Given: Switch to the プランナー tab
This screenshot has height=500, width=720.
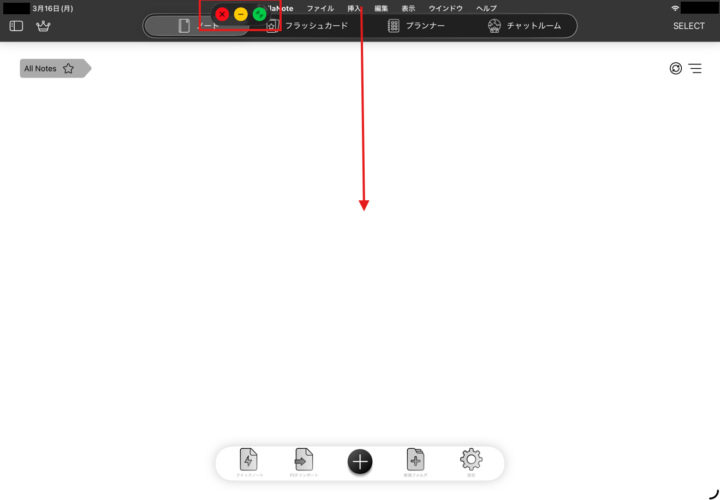Looking at the screenshot, I should click(x=416, y=26).
